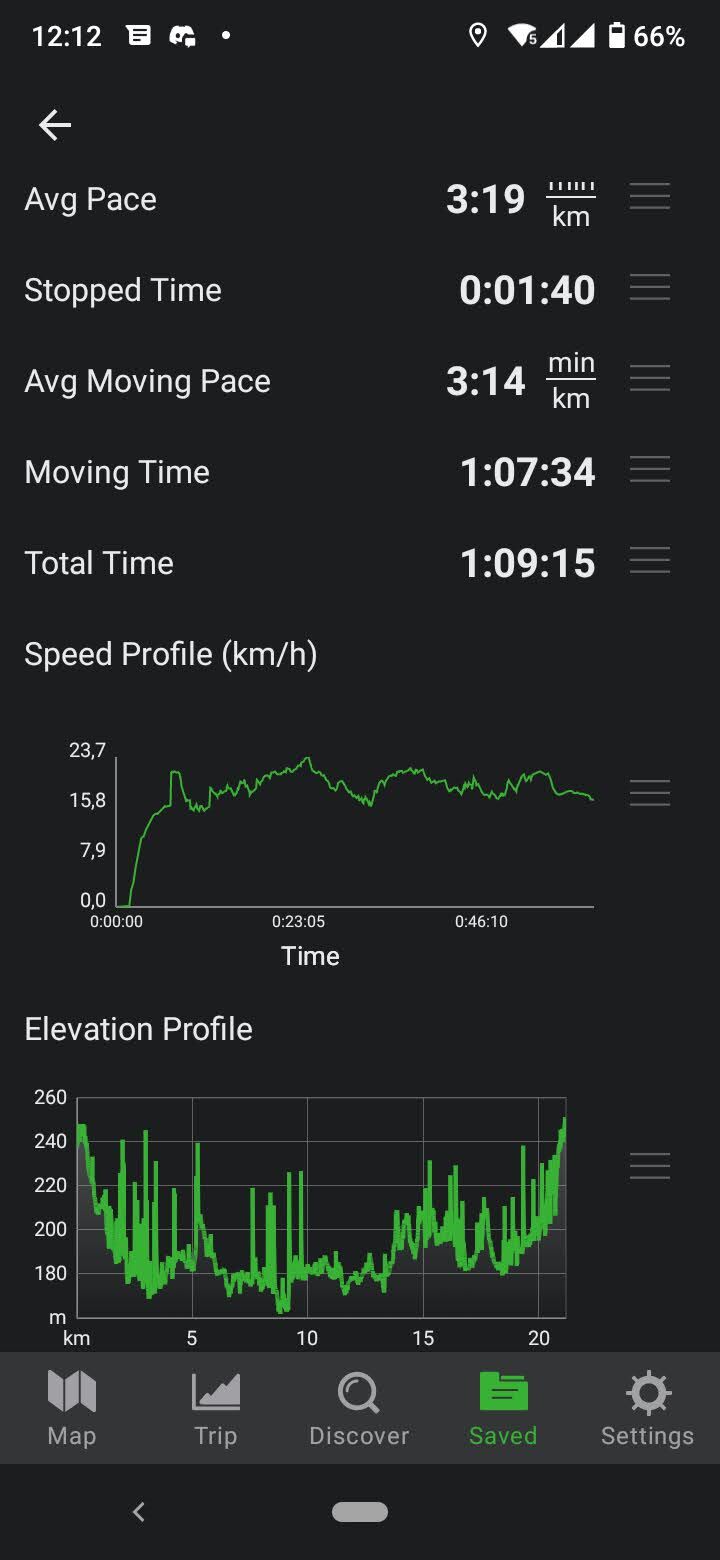Tap the reorder handle beside the Speed Profile chart
The width and height of the screenshot is (720, 1560).
[650, 793]
